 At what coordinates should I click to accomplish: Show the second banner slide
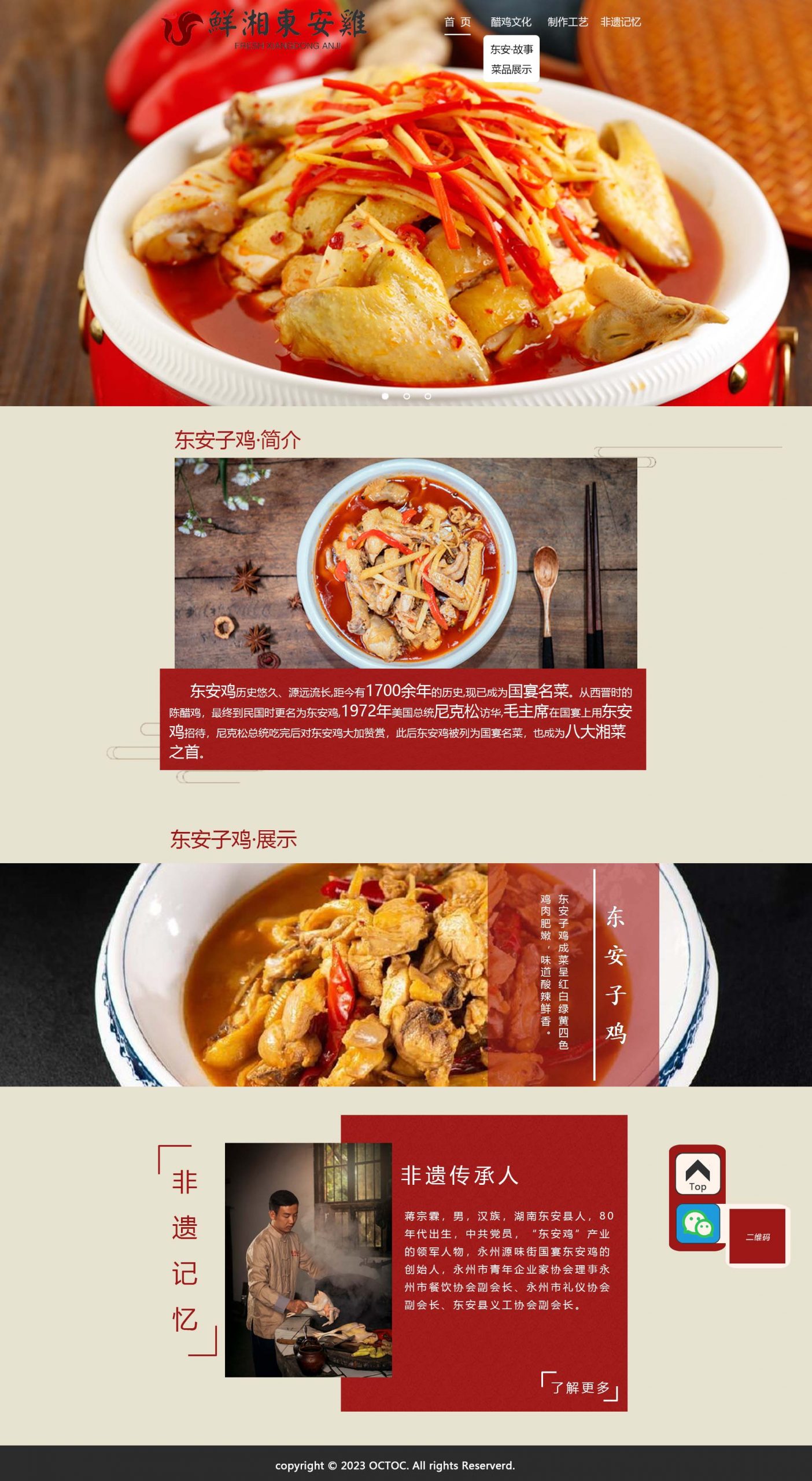(407, 396)
